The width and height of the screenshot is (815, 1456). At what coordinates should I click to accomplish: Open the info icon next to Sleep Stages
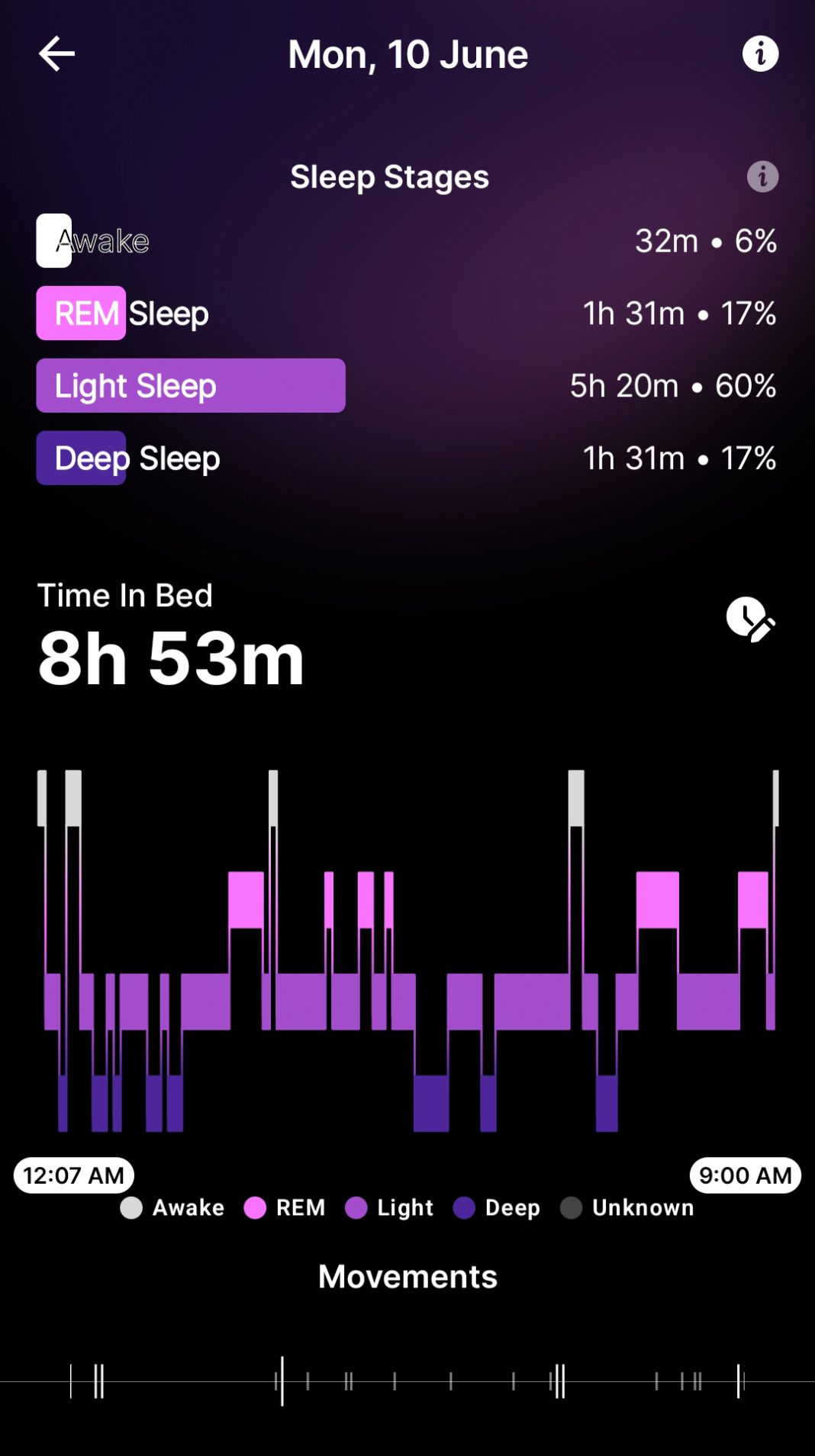761,176
